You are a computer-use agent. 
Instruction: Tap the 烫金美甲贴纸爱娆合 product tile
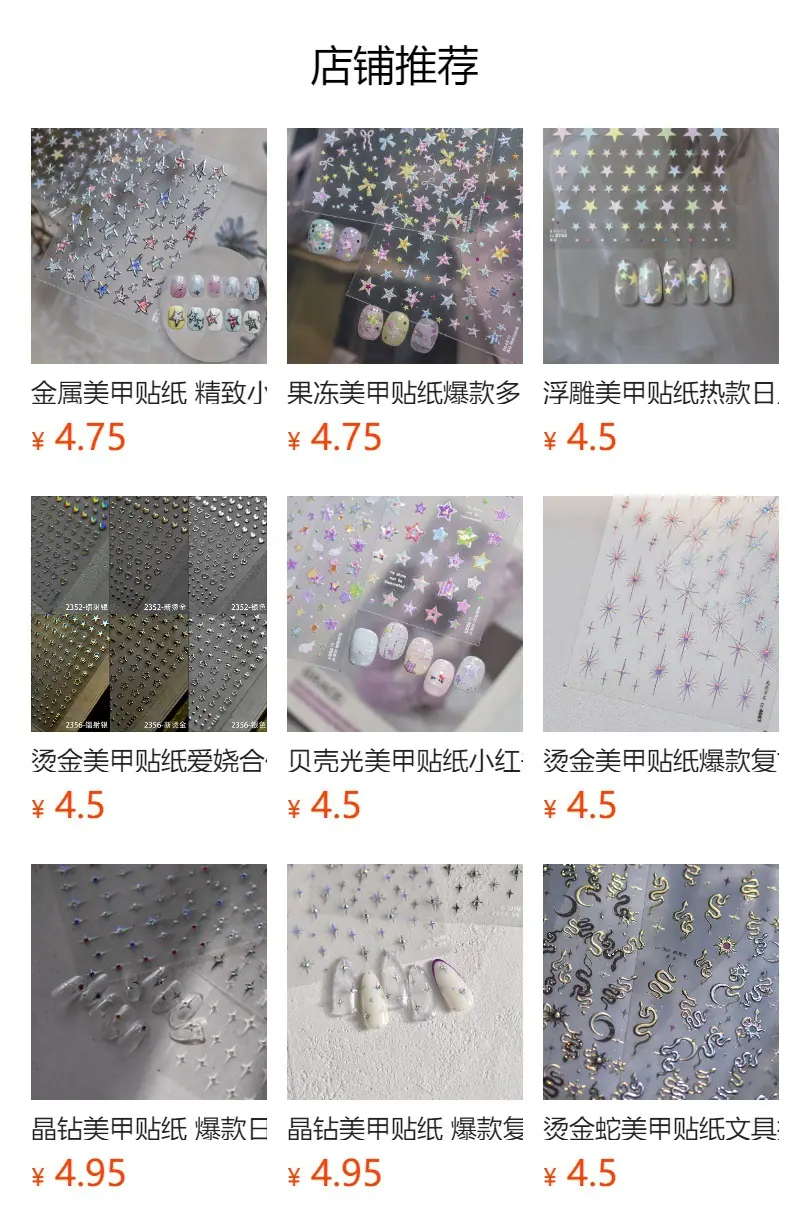coord(149,660)
